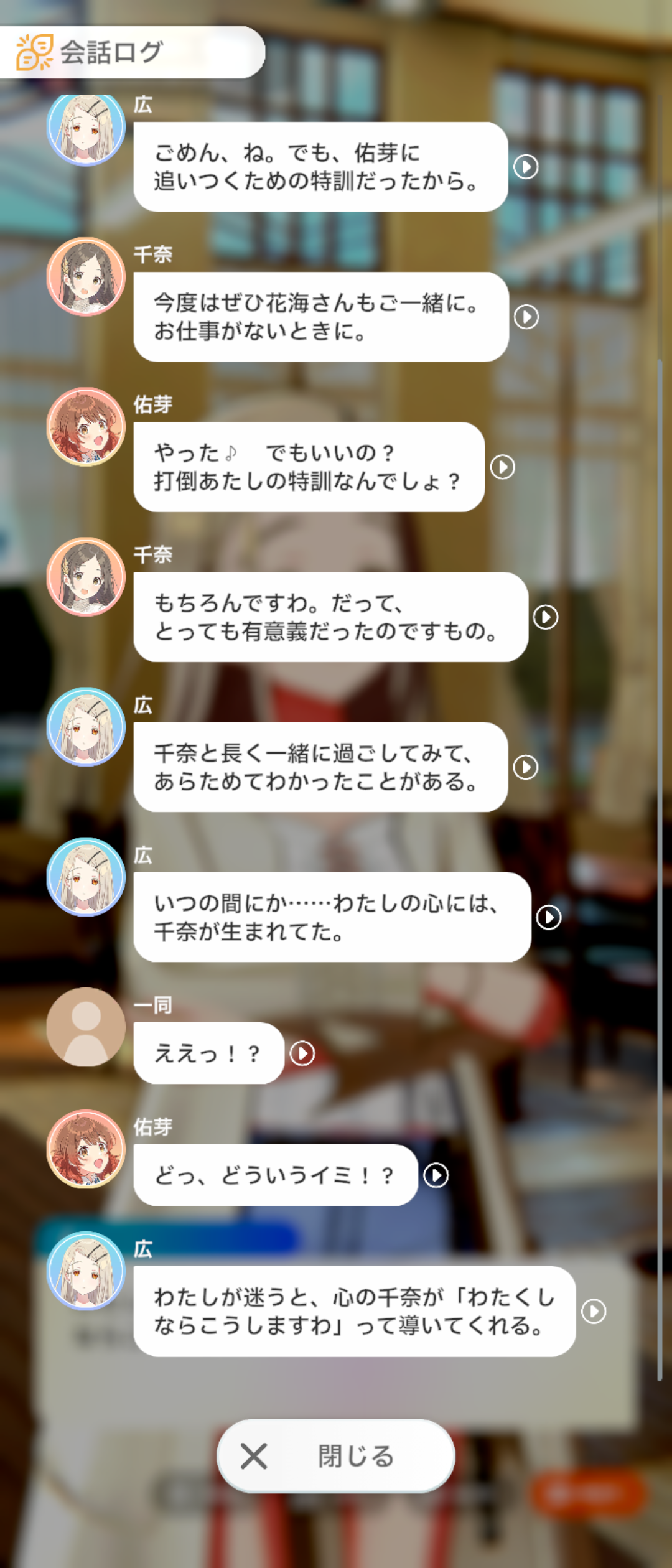
Task: Replay voice for 一同's 「ええっ!?」 line
Action: (302, 1053)
